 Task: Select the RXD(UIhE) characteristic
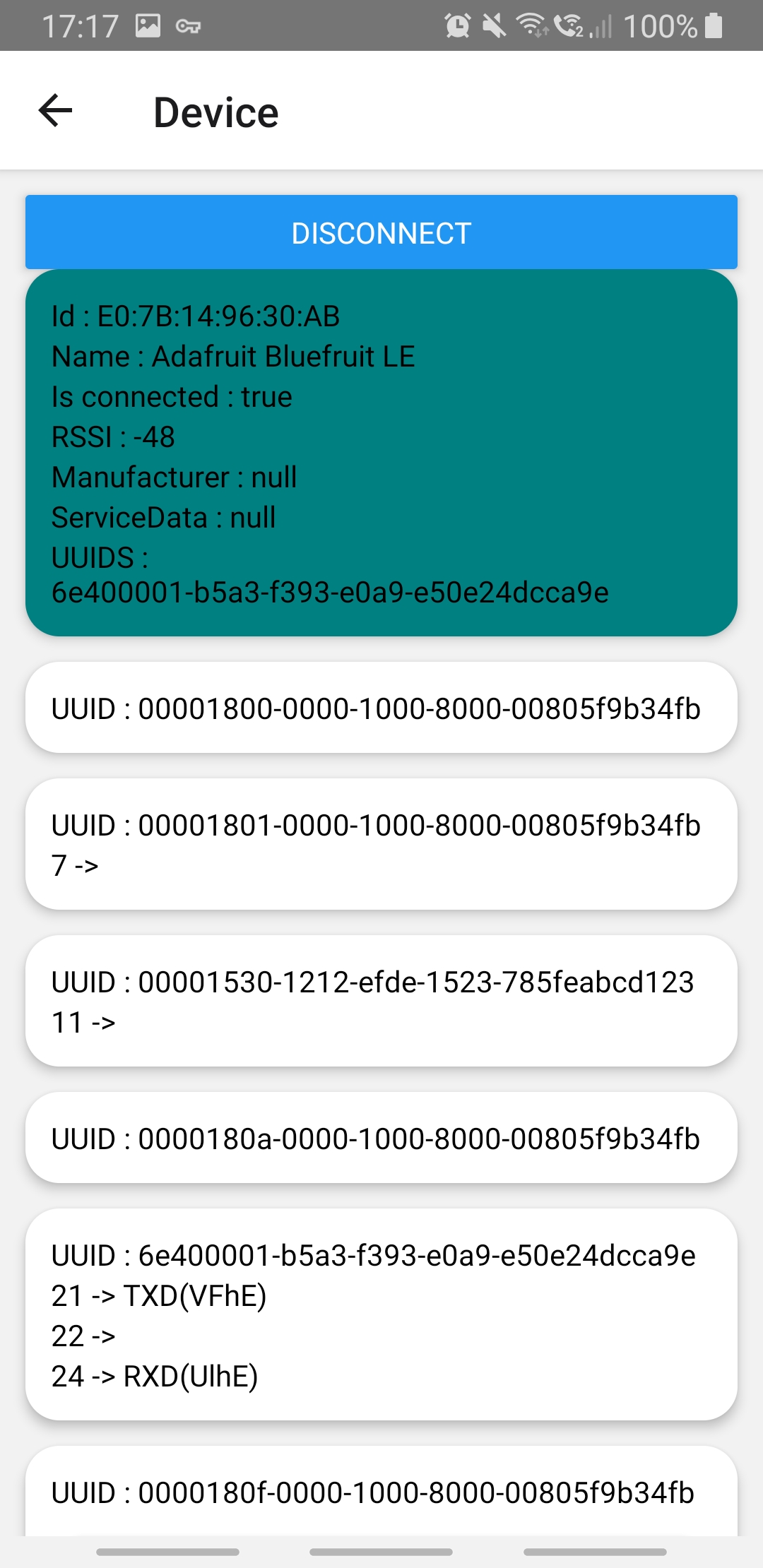[x=157, y=1375]
